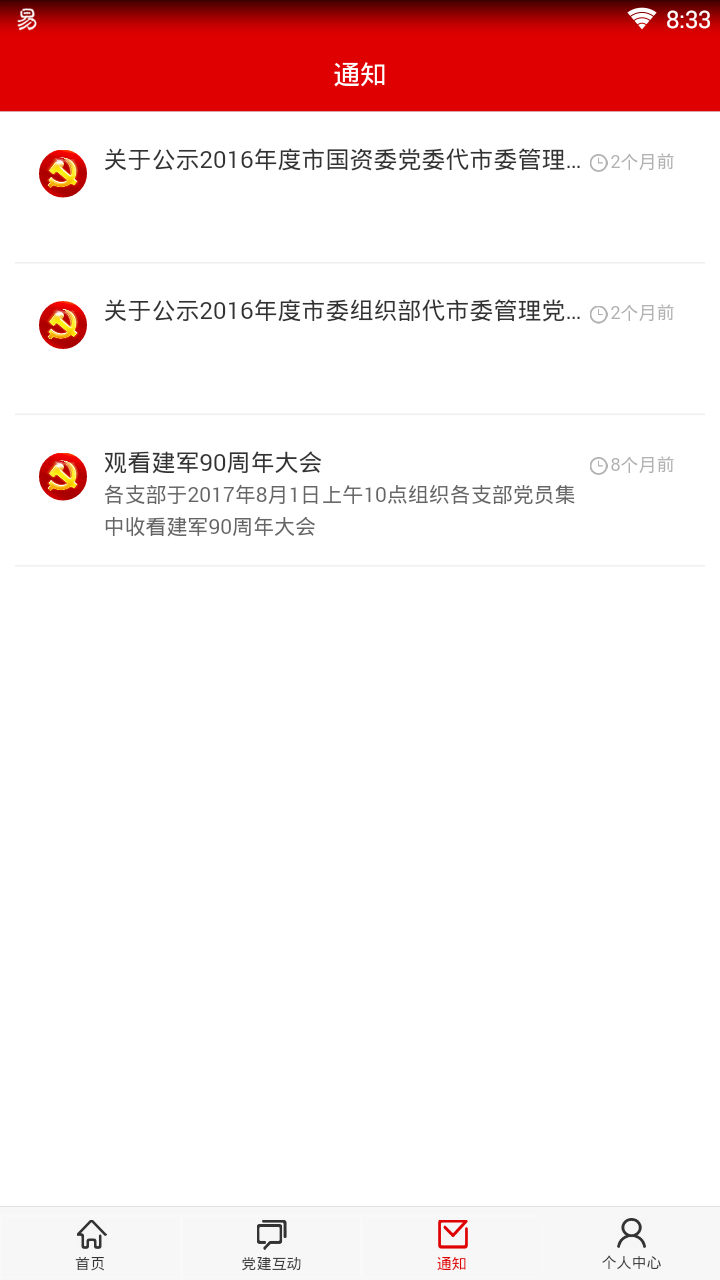The height and width of the screenshot is (1280, 720).
Task: Tap clock icon on the second notification
Action: click(598, 313)
